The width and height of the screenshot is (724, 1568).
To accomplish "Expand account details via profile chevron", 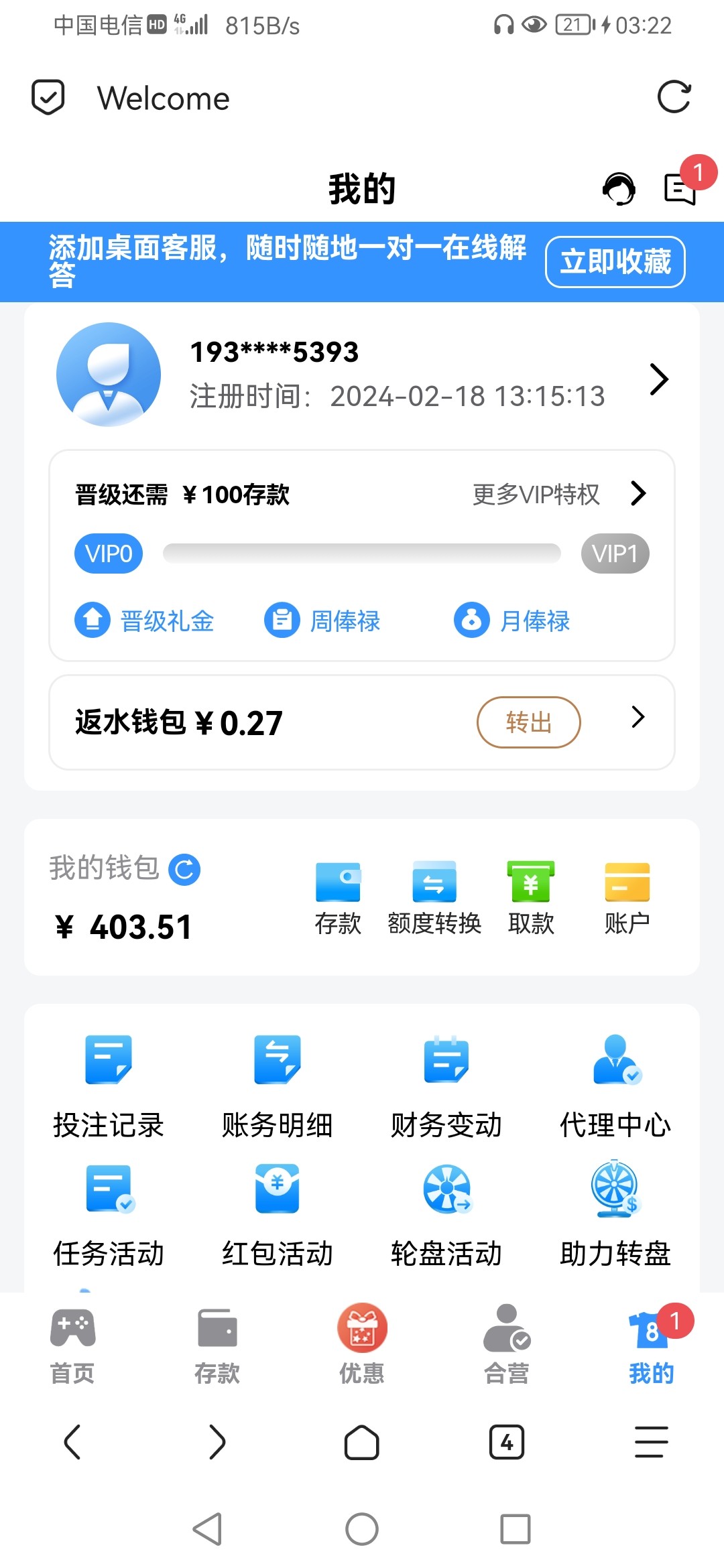I will tap(659, 379).
